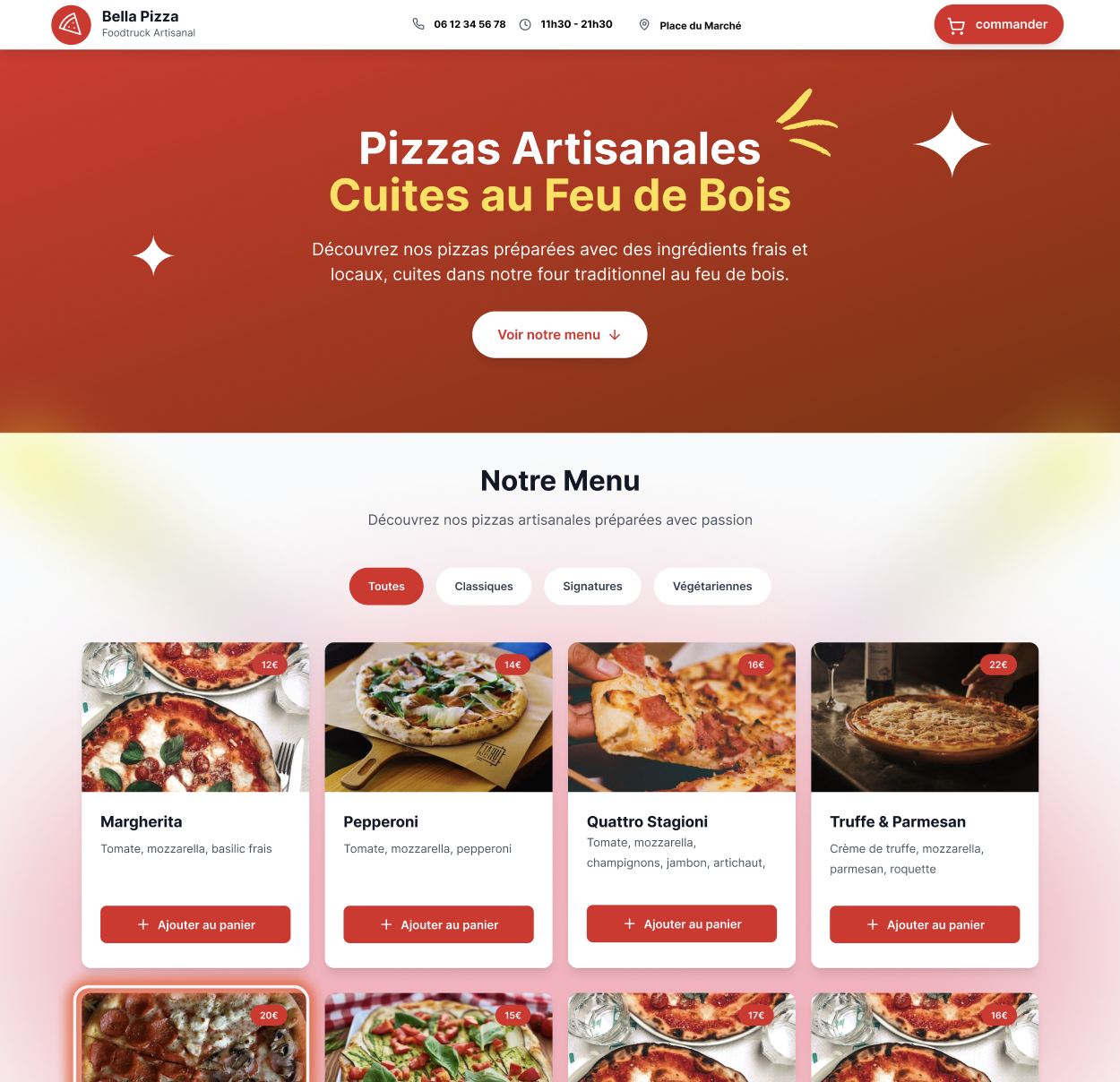The image size is (1120, 1082).
Task: Add Margherita to the cart
Action: (195, 924)
